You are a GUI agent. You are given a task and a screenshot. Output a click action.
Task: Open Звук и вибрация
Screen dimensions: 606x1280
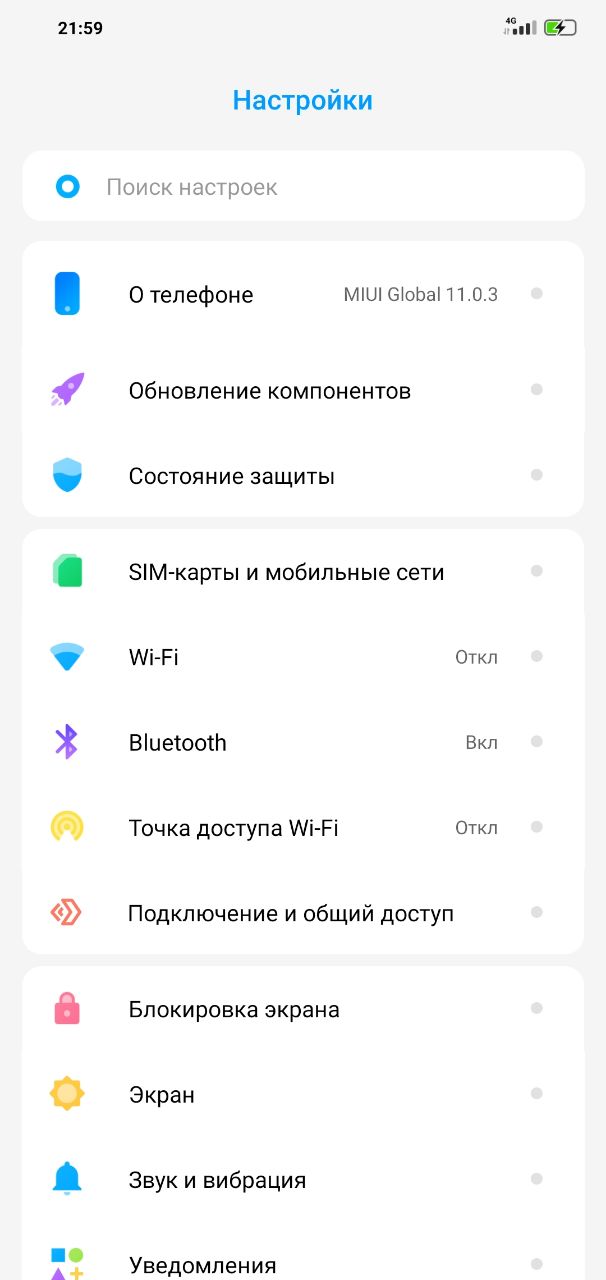click(x=303, y=1180)
